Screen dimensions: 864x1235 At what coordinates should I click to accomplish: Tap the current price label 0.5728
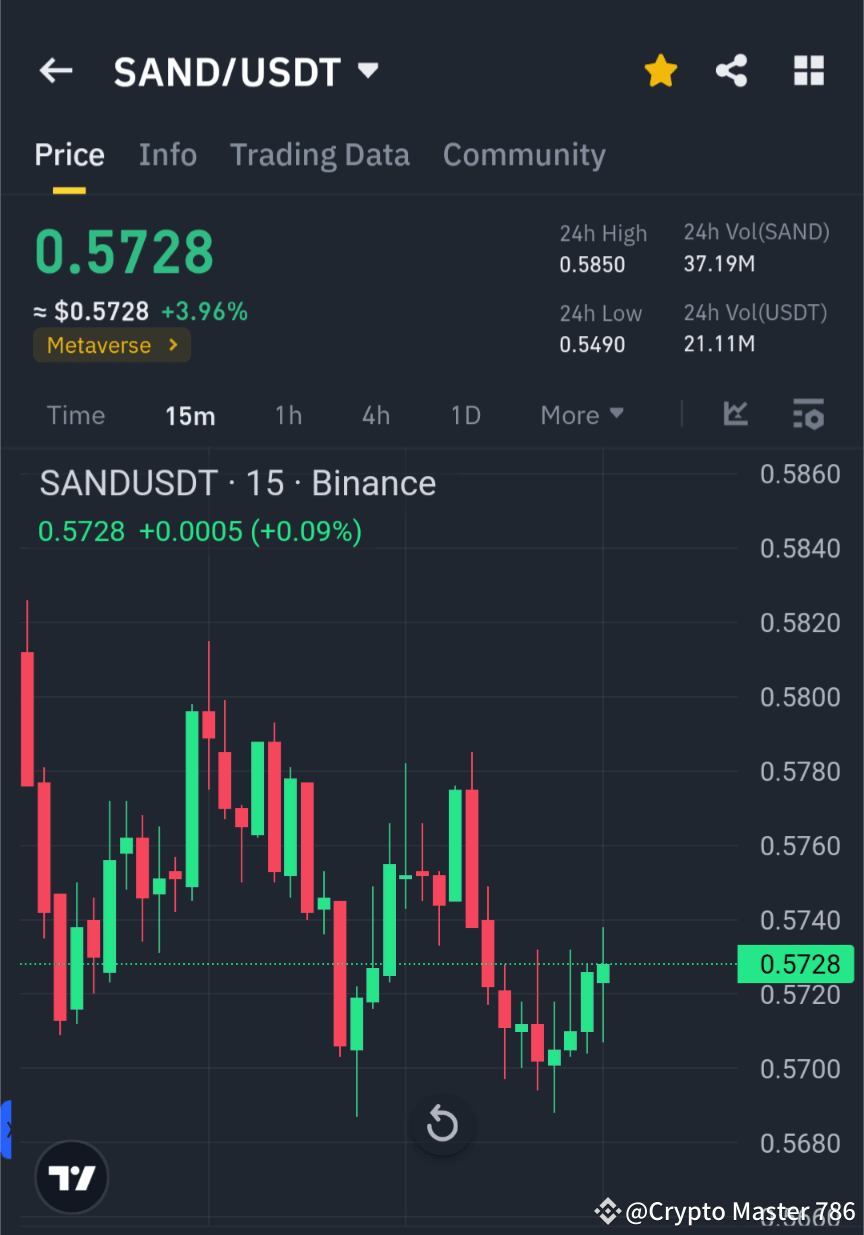pyautogui.click(x=795, y=963)
